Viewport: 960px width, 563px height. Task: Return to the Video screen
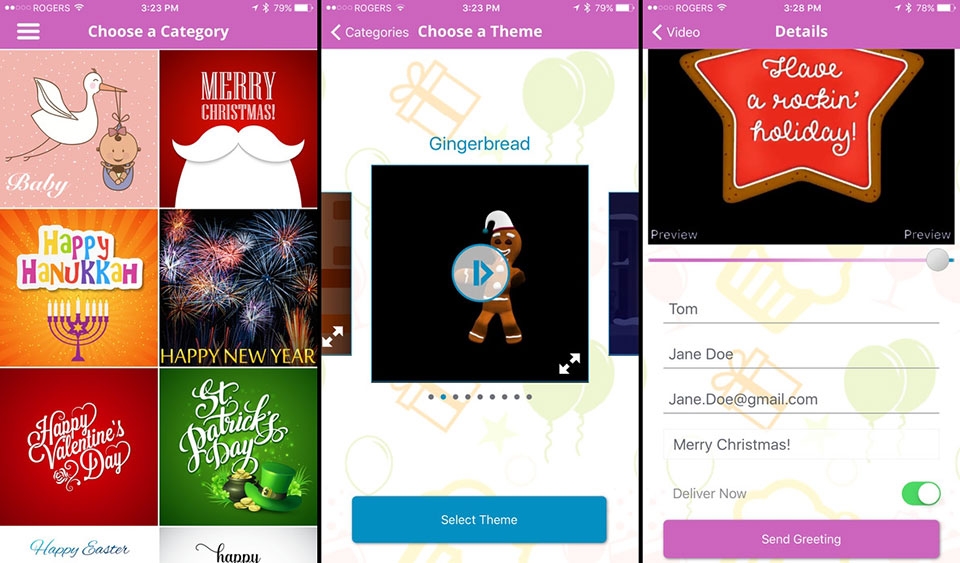coord(676,32)
